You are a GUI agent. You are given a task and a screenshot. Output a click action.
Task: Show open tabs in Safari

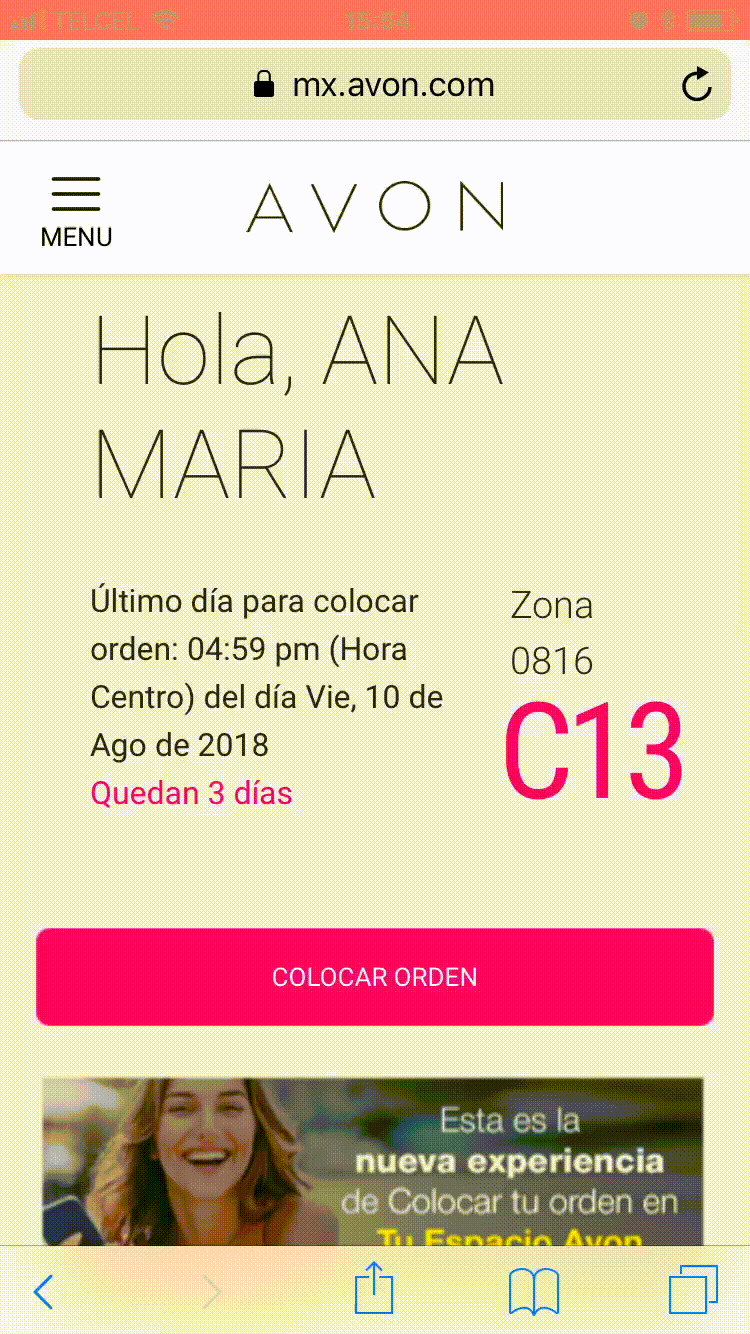[x=693, y=1290]
